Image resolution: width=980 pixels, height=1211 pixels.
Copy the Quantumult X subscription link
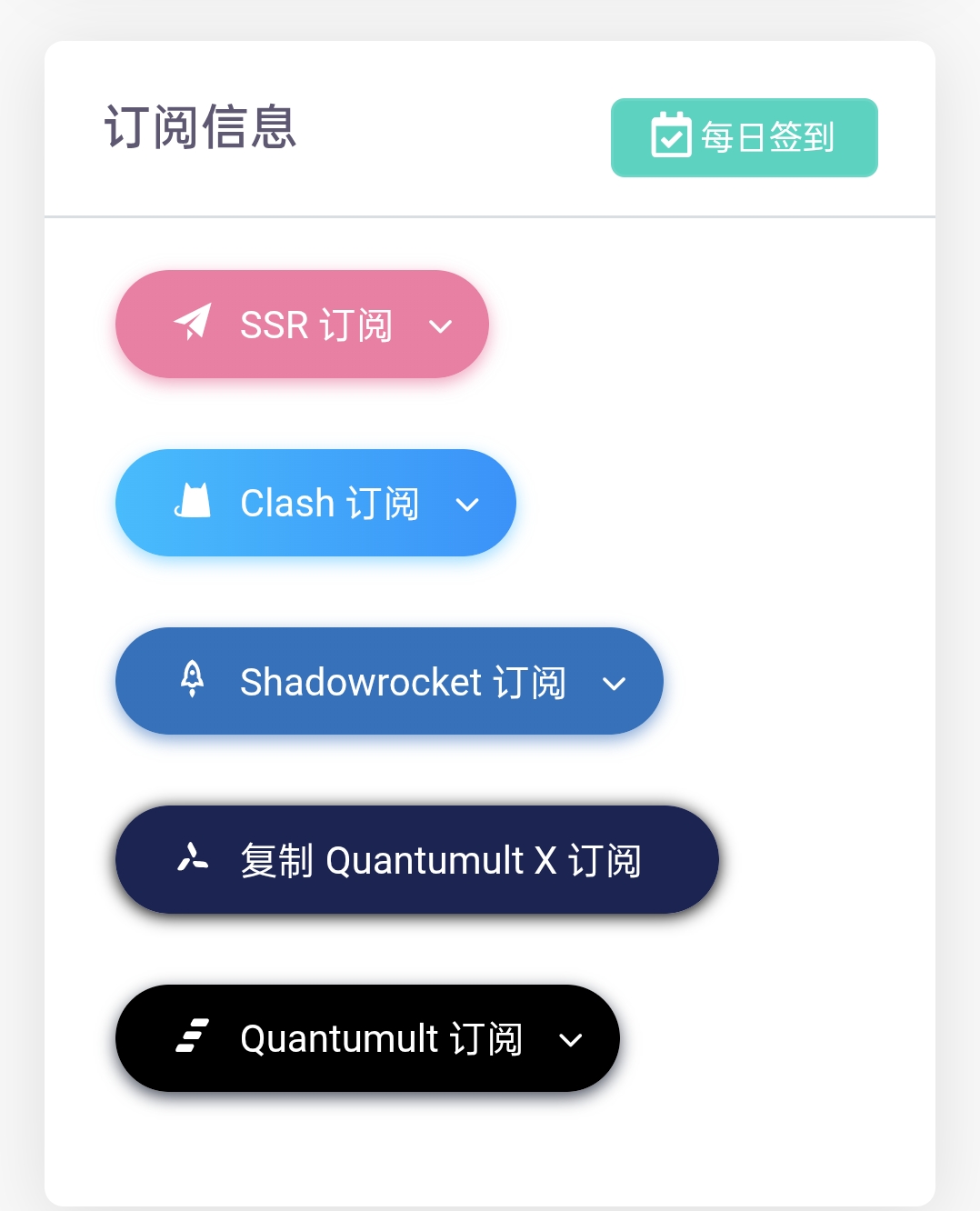(415, 859)
